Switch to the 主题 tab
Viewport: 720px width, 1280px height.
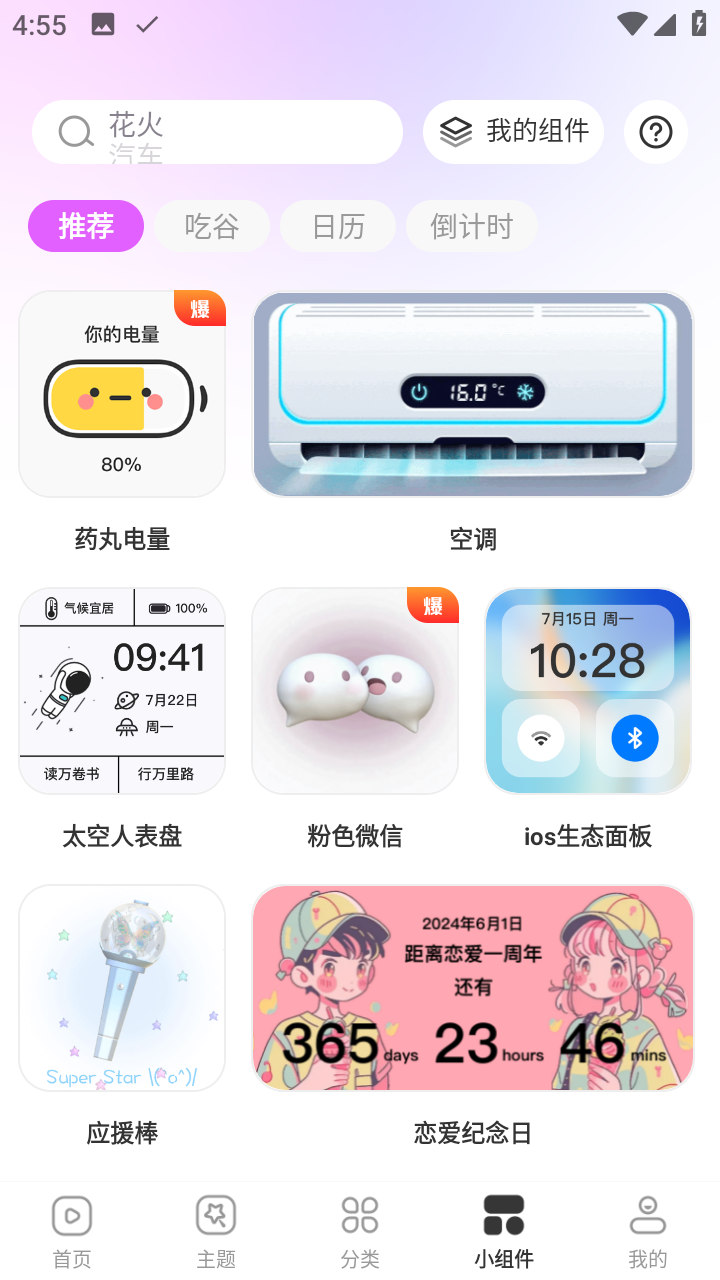[x=216, y=1232]
